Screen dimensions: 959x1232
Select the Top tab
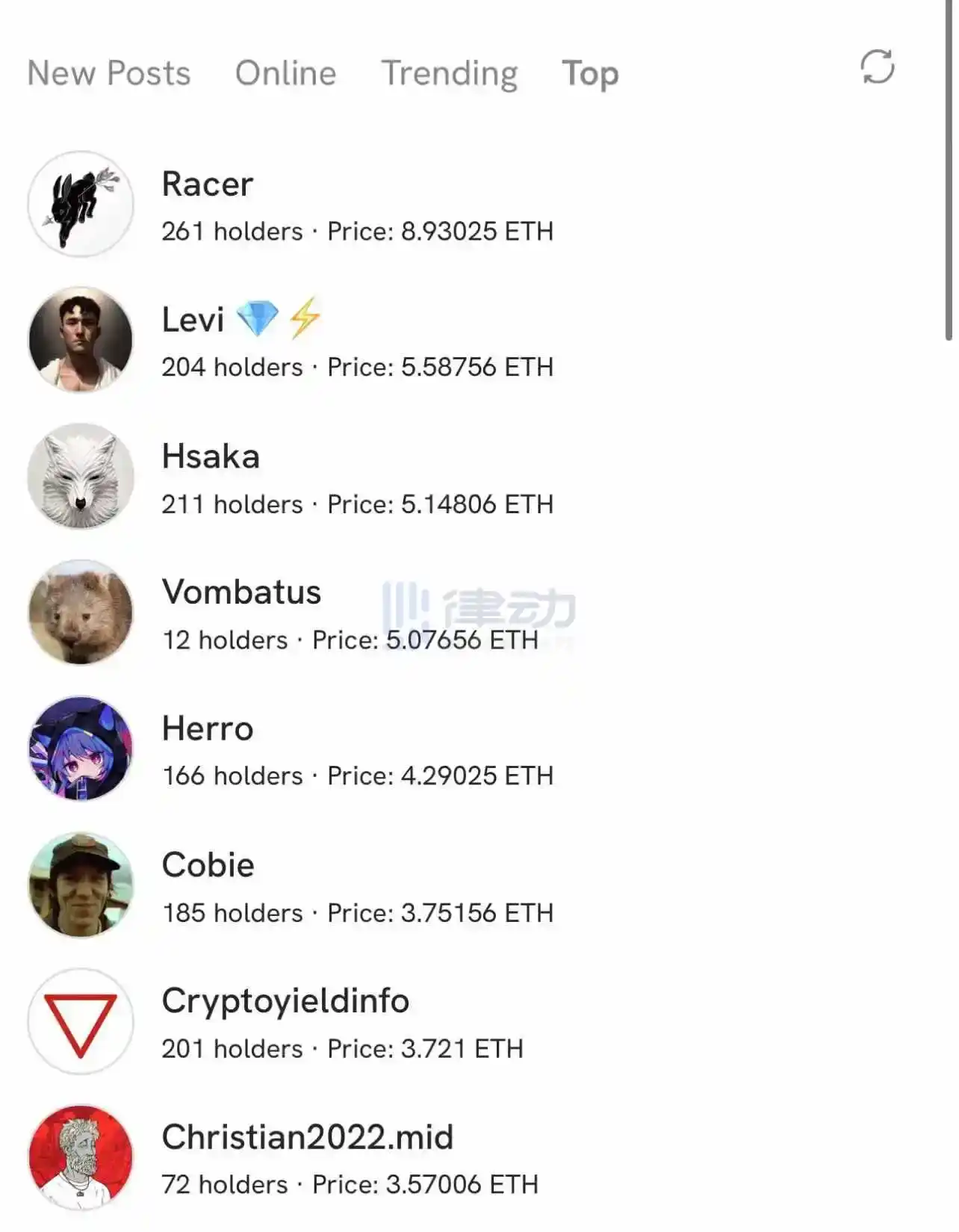[590, 73]
